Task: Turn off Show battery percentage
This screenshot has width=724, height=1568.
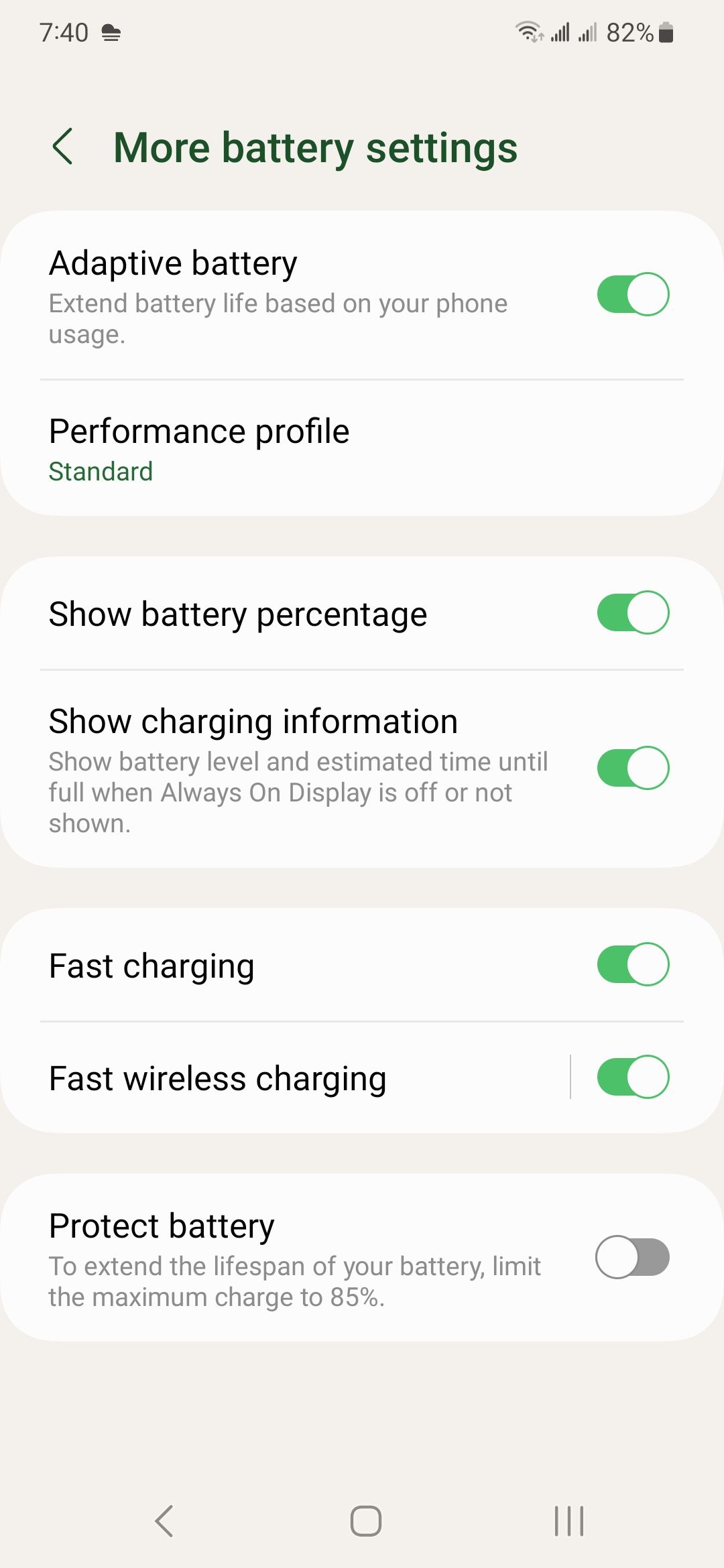Action: [x=633, y=612]
